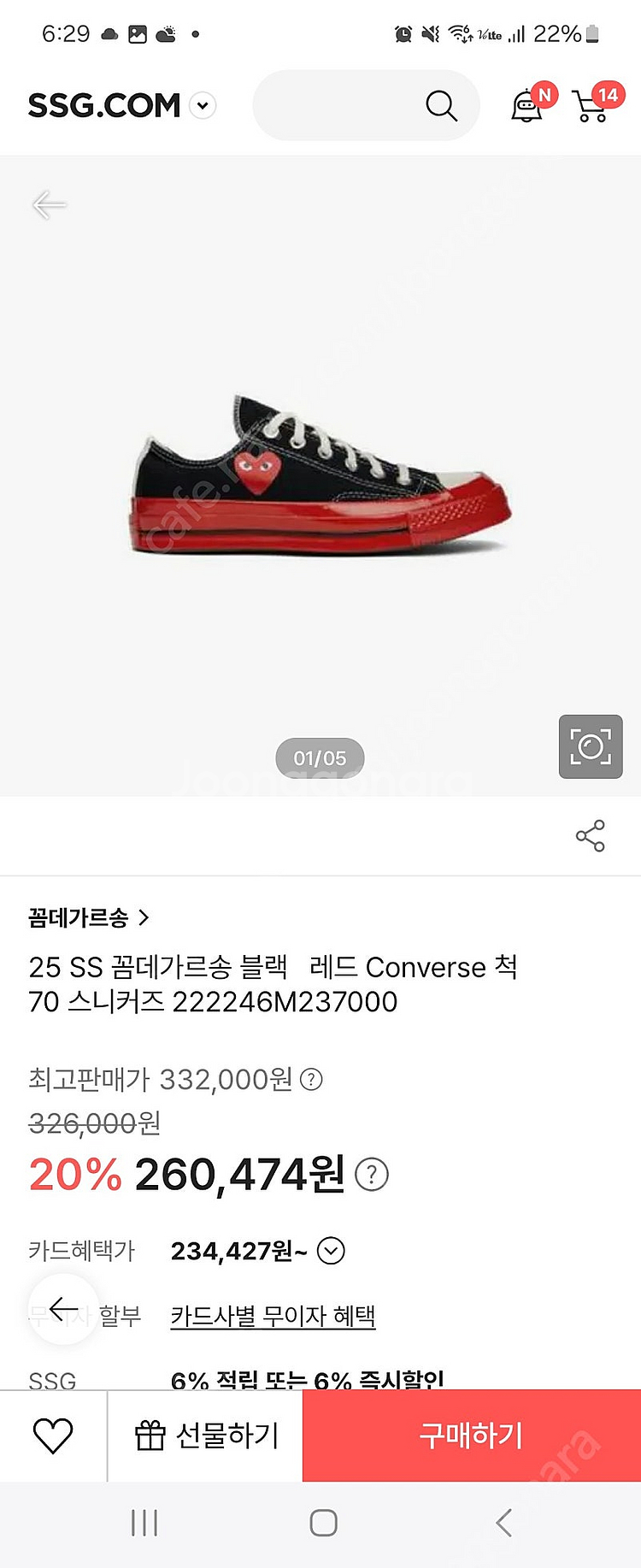Expand the 카드혜택가 234,427원 details

pos(331,1252)
